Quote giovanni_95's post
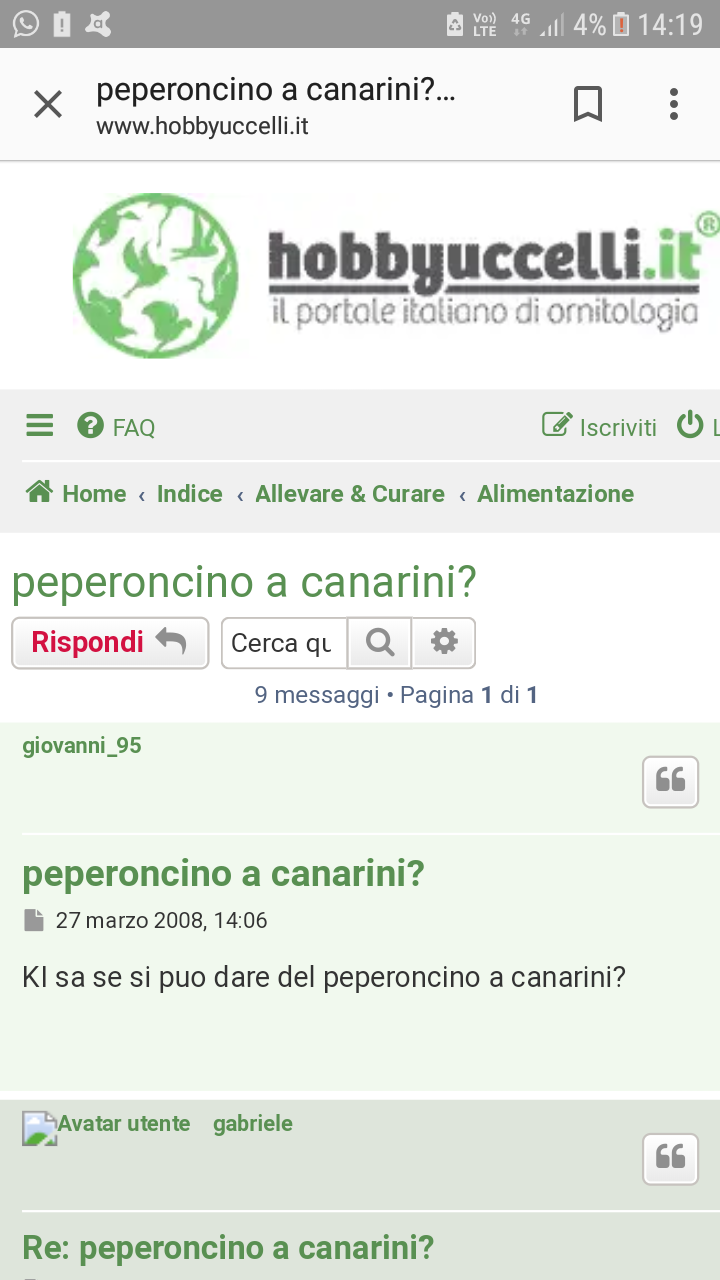The image size is (720, 1280). [670, 781]
